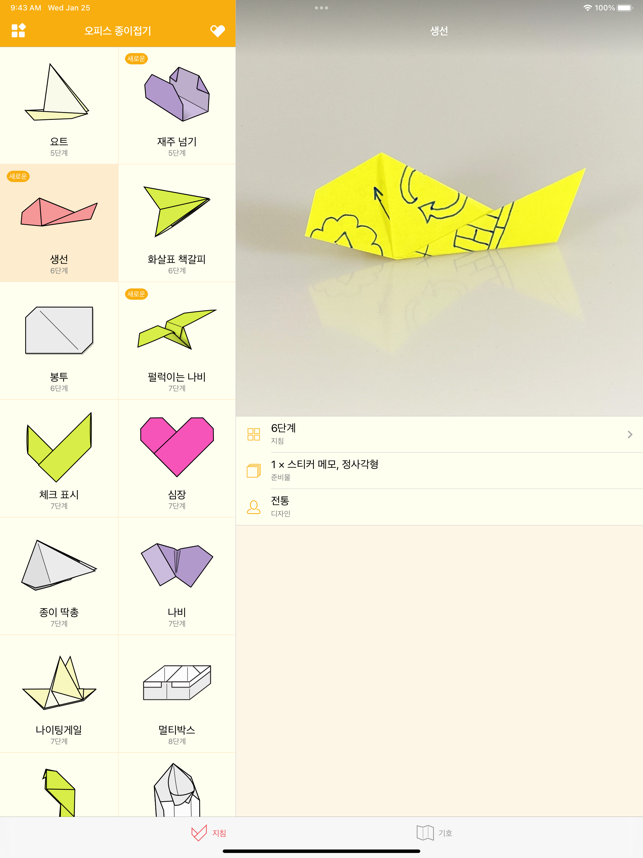Open the 나이팅게일 model

click(x=59, y=693)
